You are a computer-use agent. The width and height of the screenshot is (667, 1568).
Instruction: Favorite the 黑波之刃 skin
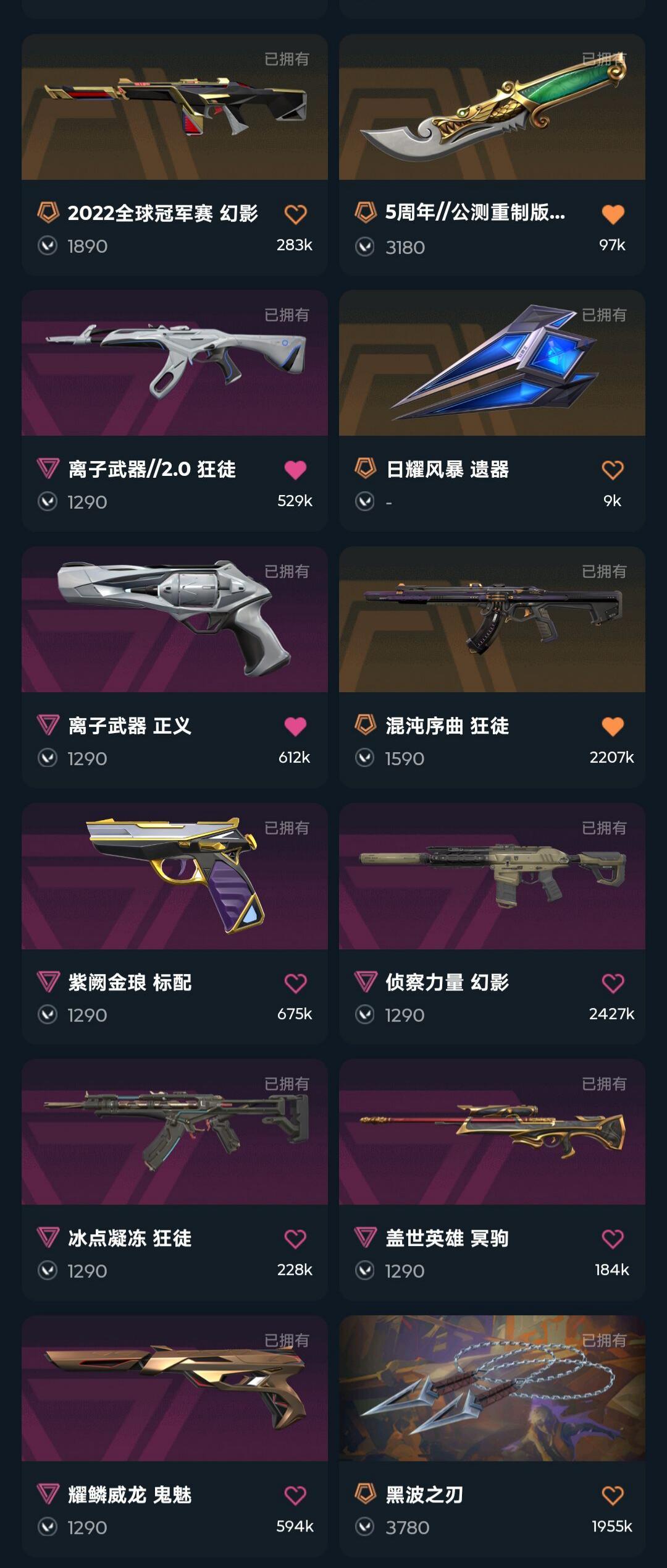pos(613,1496)
